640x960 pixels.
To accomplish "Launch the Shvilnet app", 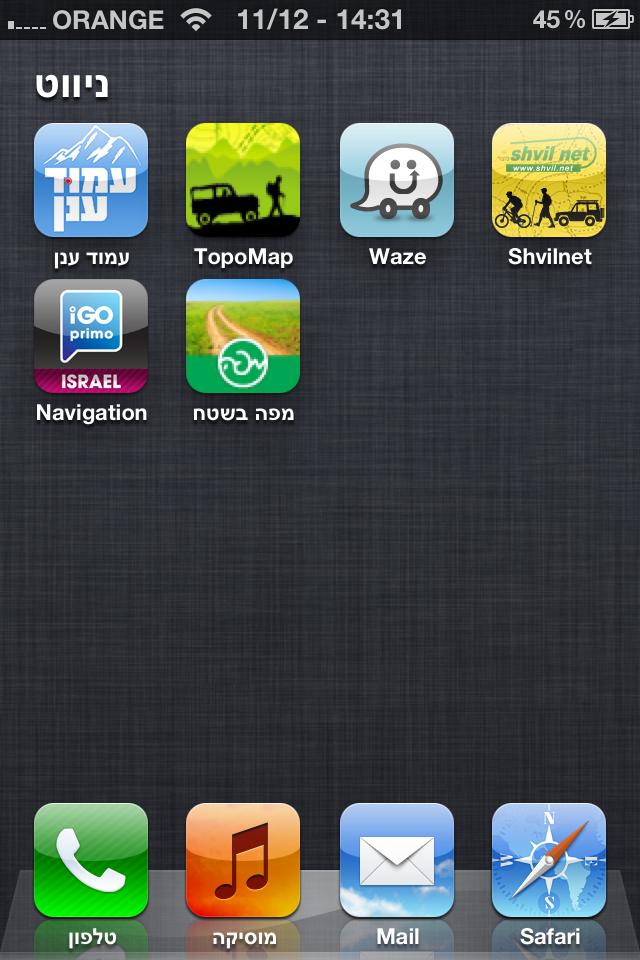I will click(549, 180).
